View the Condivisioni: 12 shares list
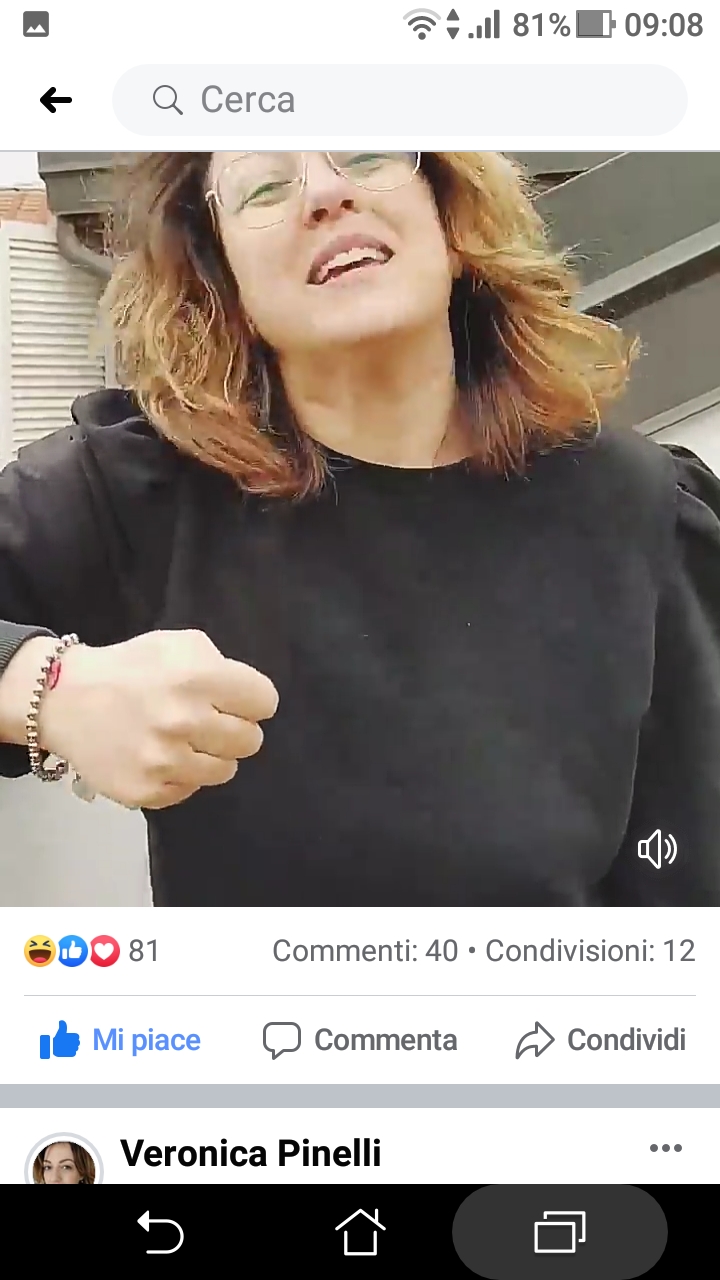The width and height of the screenshot is (720, 1280). click(x=590, y=951)
